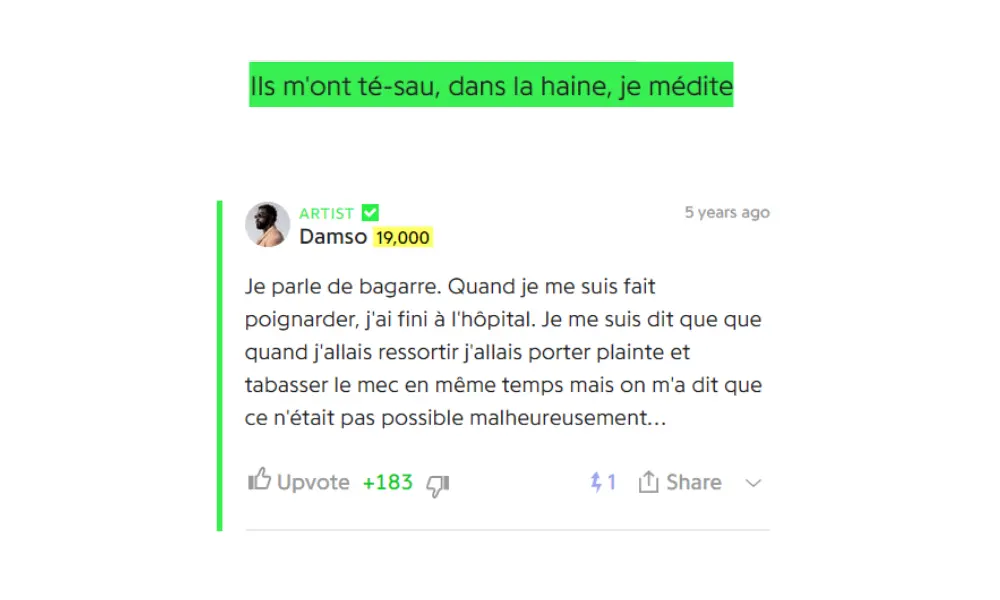The height and width of the screenshot is (600, 1000).
Task: Share this annotation
Action: (x=680, y=482)
